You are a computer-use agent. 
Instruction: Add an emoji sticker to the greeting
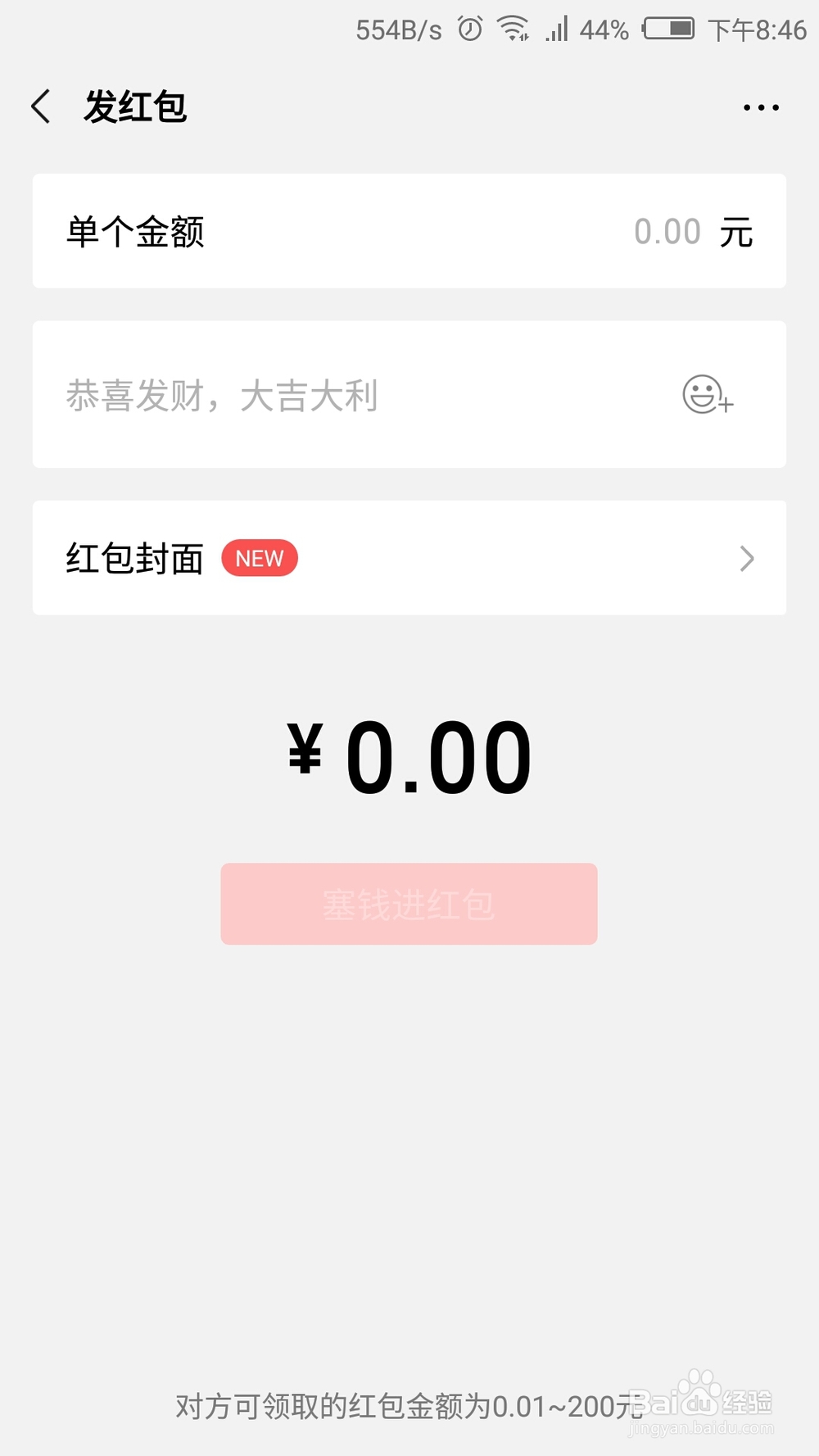(708, 395)
